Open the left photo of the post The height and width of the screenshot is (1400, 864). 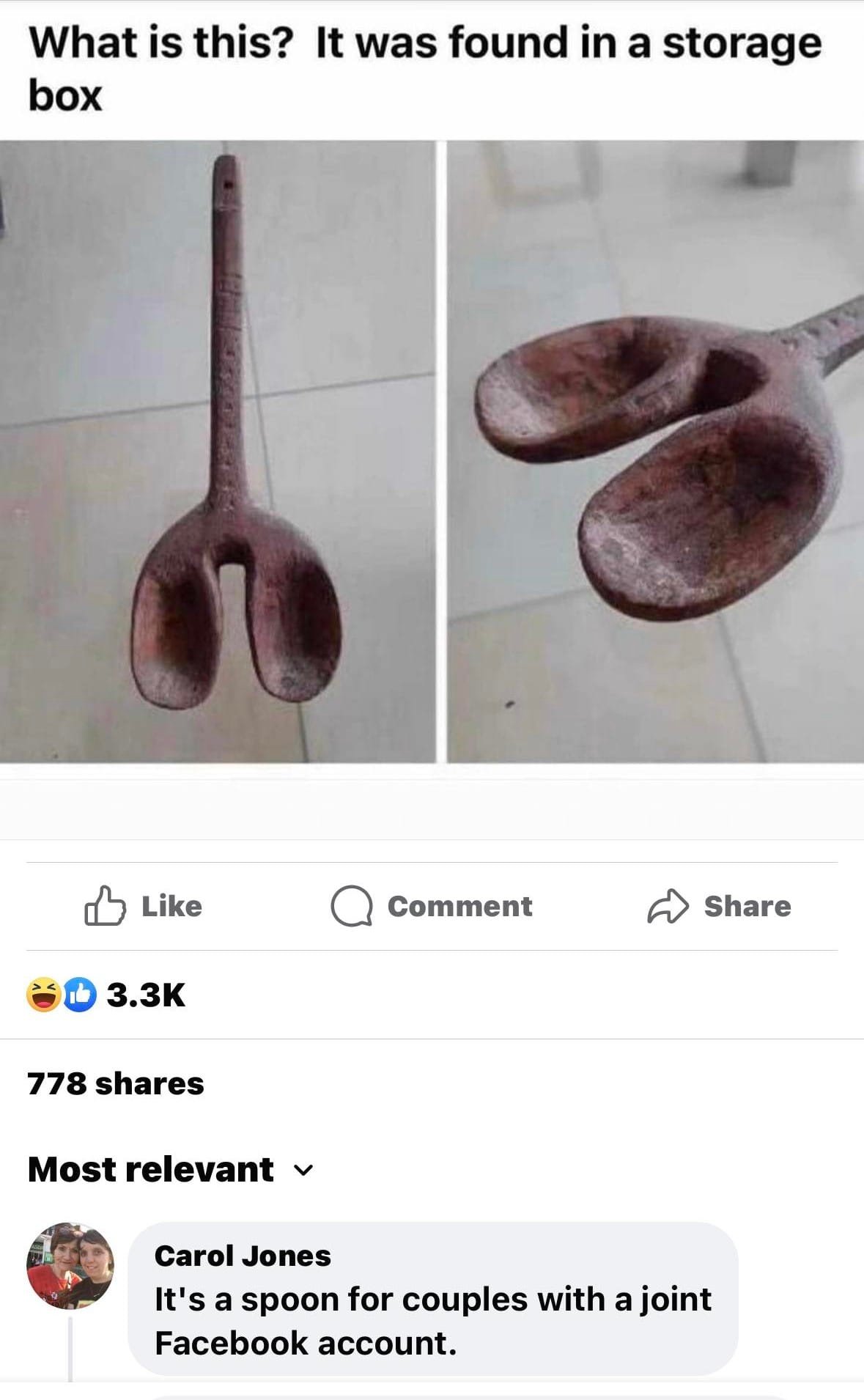pos(218,452)
